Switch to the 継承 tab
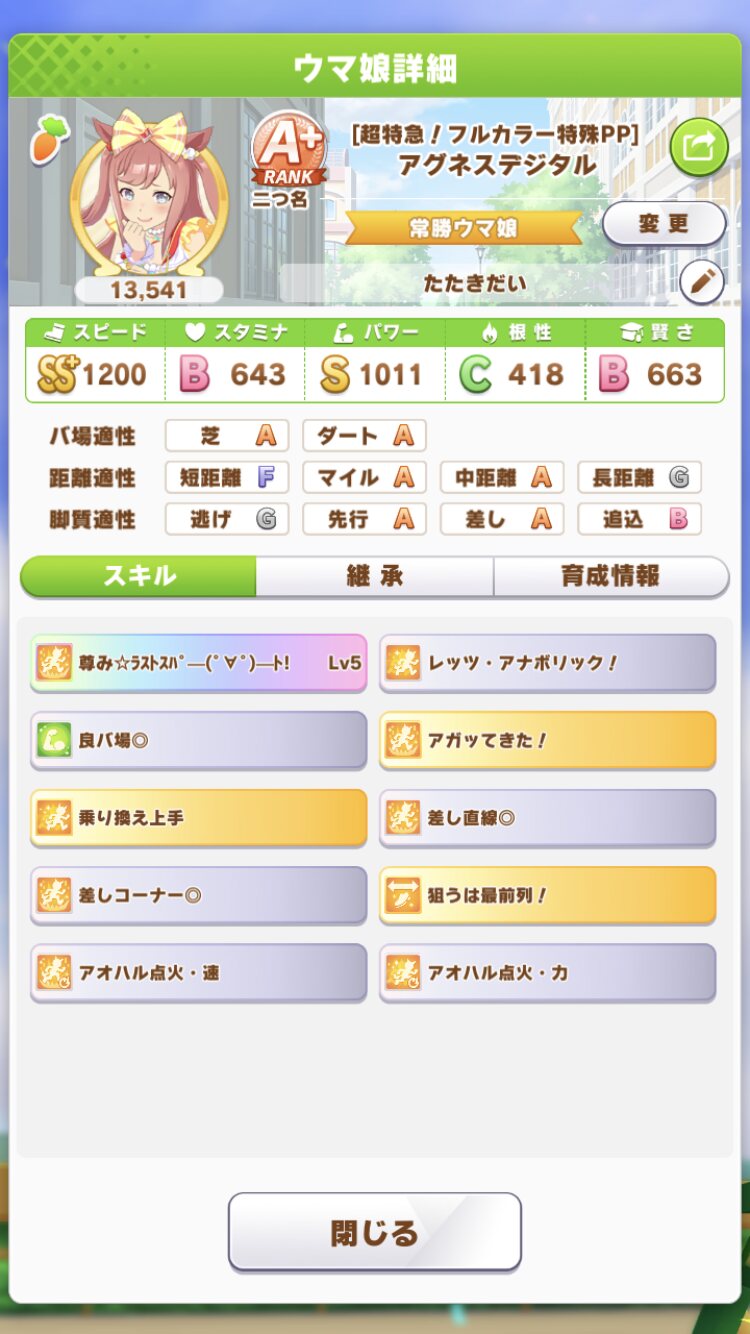This screenshot has height=1334, width=750. coord(375,577)
